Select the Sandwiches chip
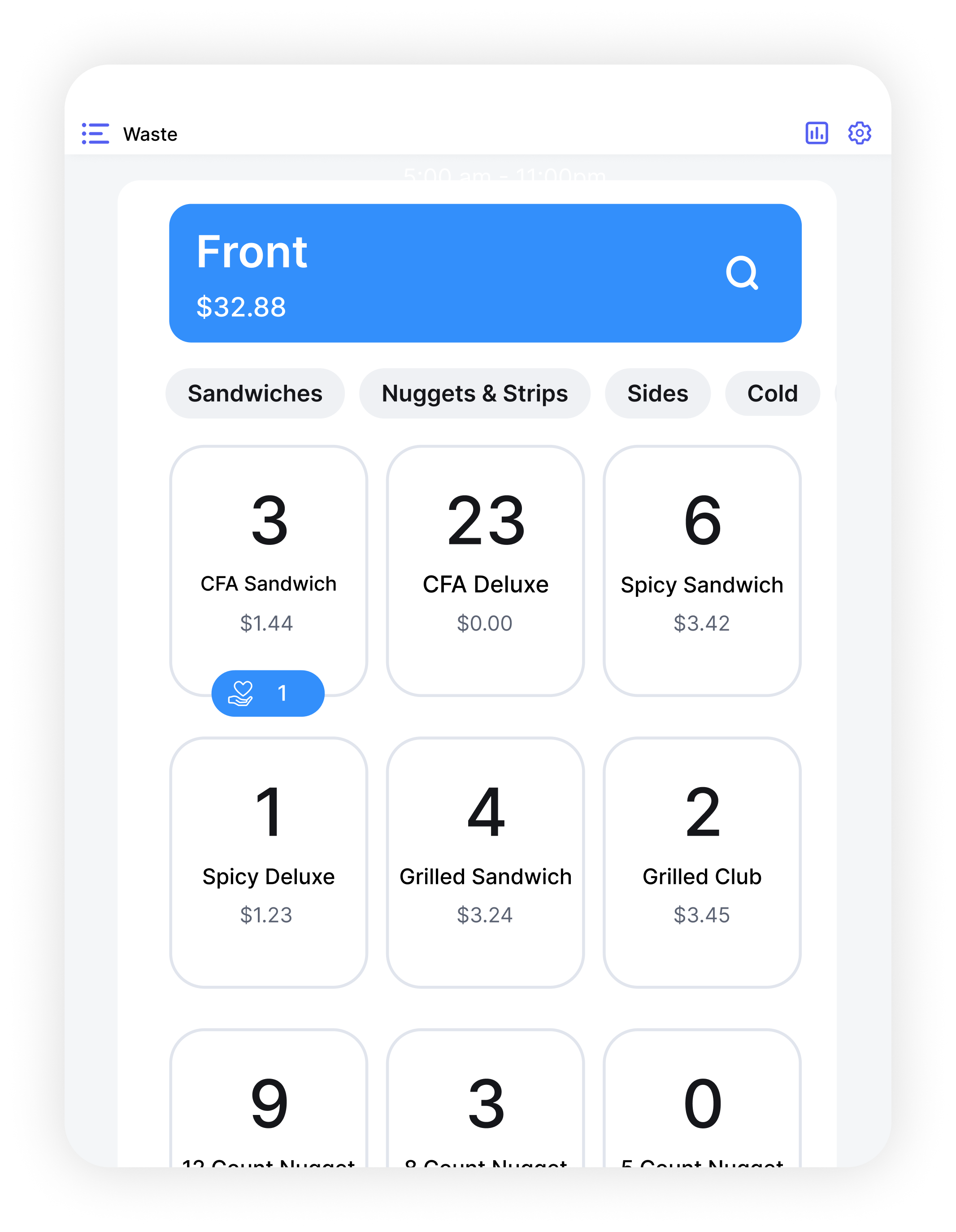956x1232 pixels. tap(255, 393)
